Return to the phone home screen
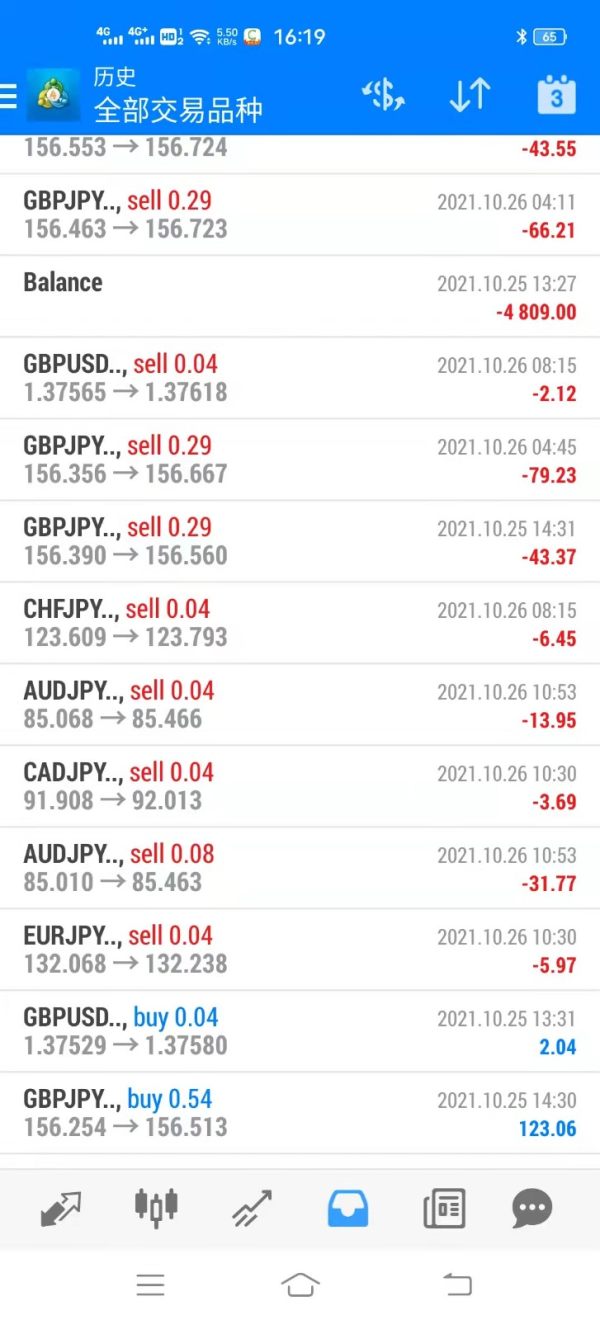Screen dimensions: 600x1320 [x=301, y=1285]
